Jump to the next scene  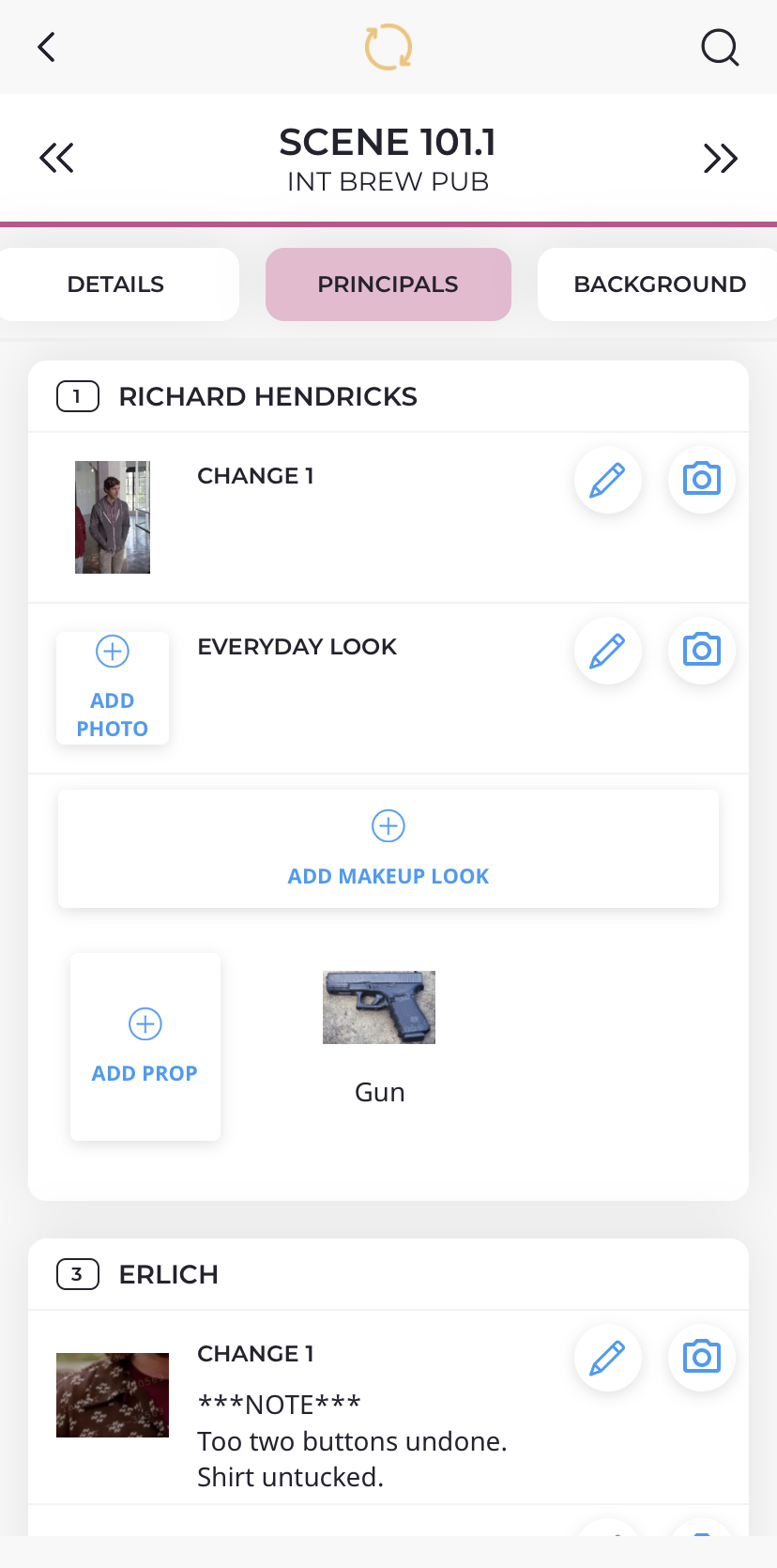720,158
